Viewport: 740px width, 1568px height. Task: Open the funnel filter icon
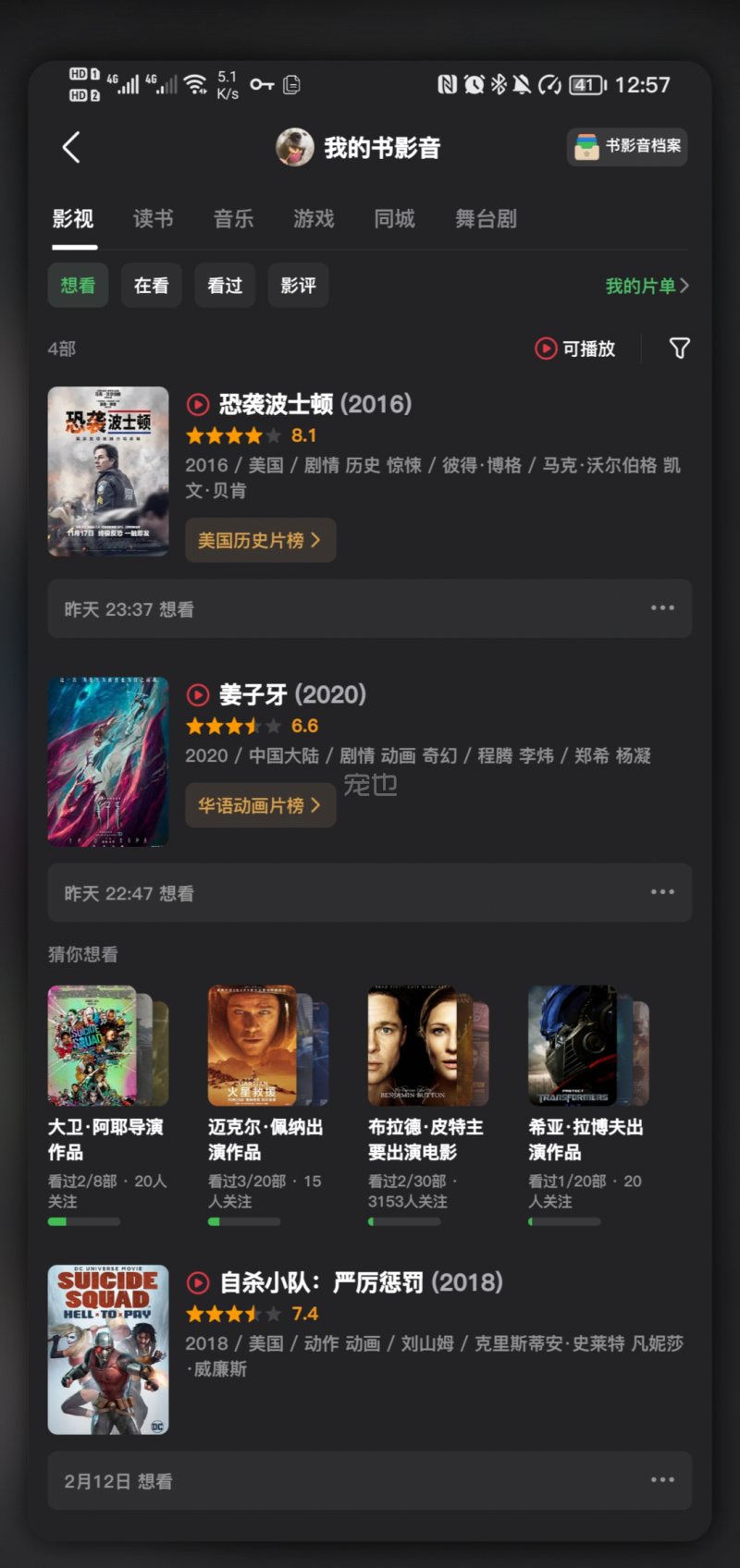[x=679, y=349]
